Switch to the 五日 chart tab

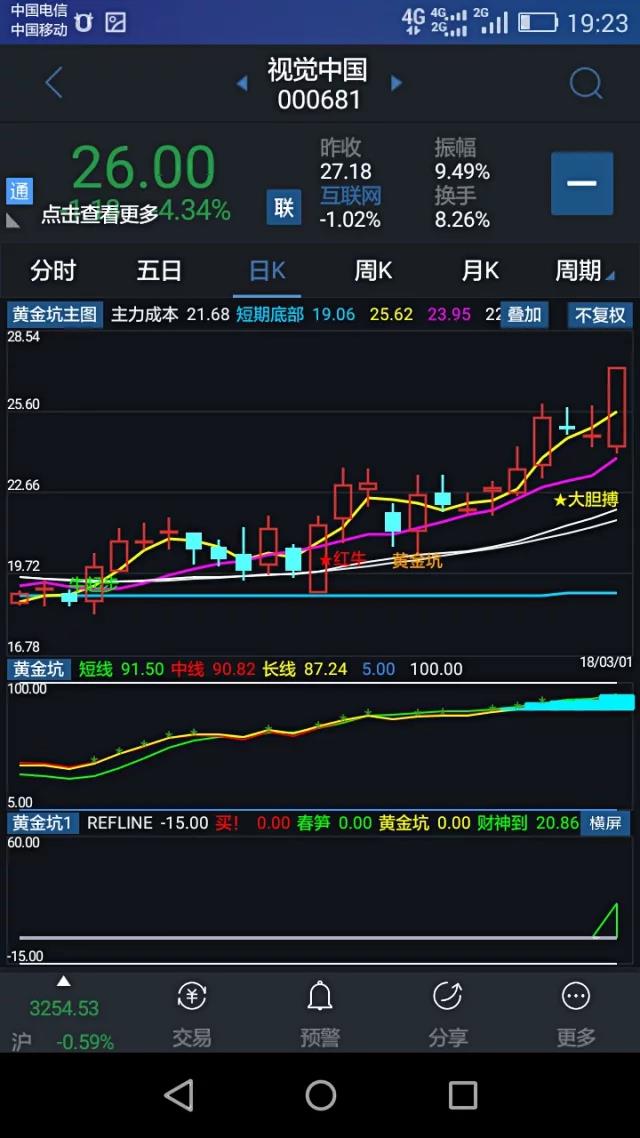click(x=159, y=271)
